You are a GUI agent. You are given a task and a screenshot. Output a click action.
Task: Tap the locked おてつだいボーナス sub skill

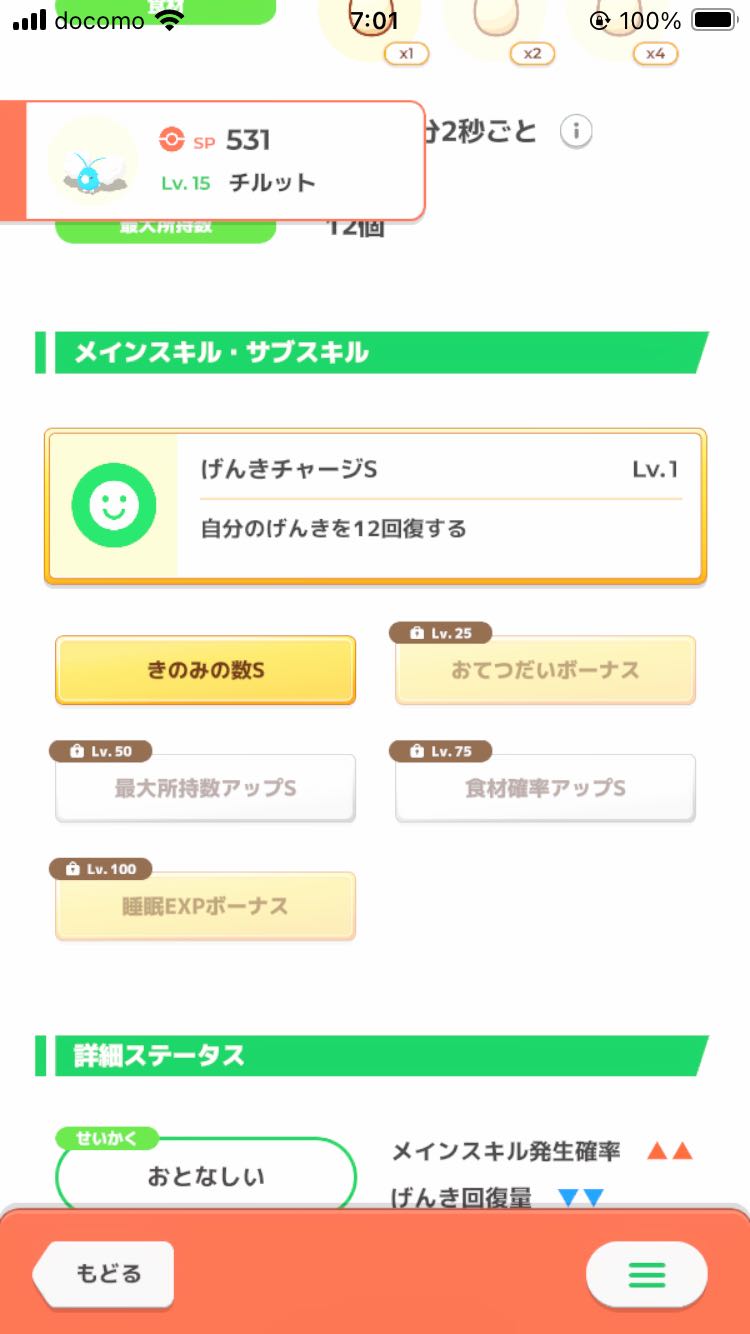tap(545, 670)
